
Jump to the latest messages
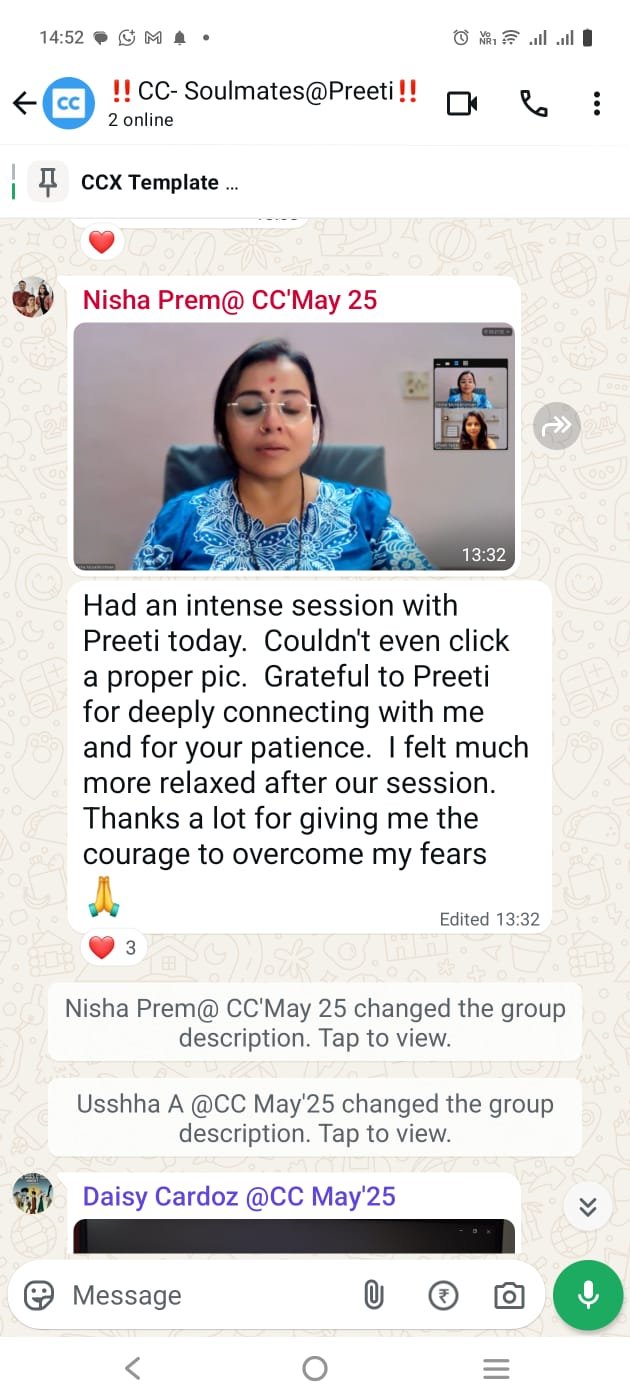point(588,1207)
